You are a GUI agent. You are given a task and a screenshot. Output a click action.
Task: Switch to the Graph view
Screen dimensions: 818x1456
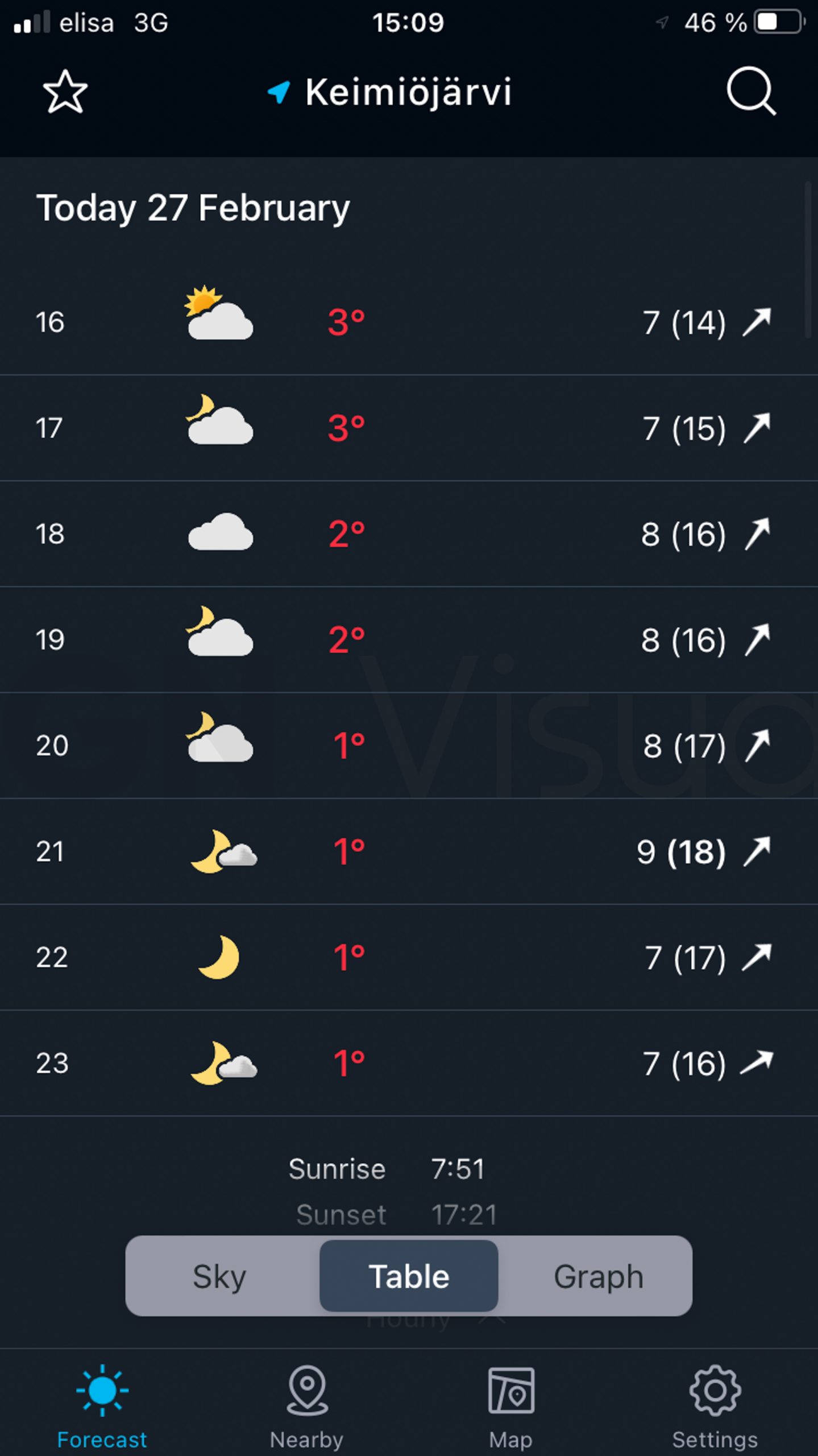[598, 1277]
